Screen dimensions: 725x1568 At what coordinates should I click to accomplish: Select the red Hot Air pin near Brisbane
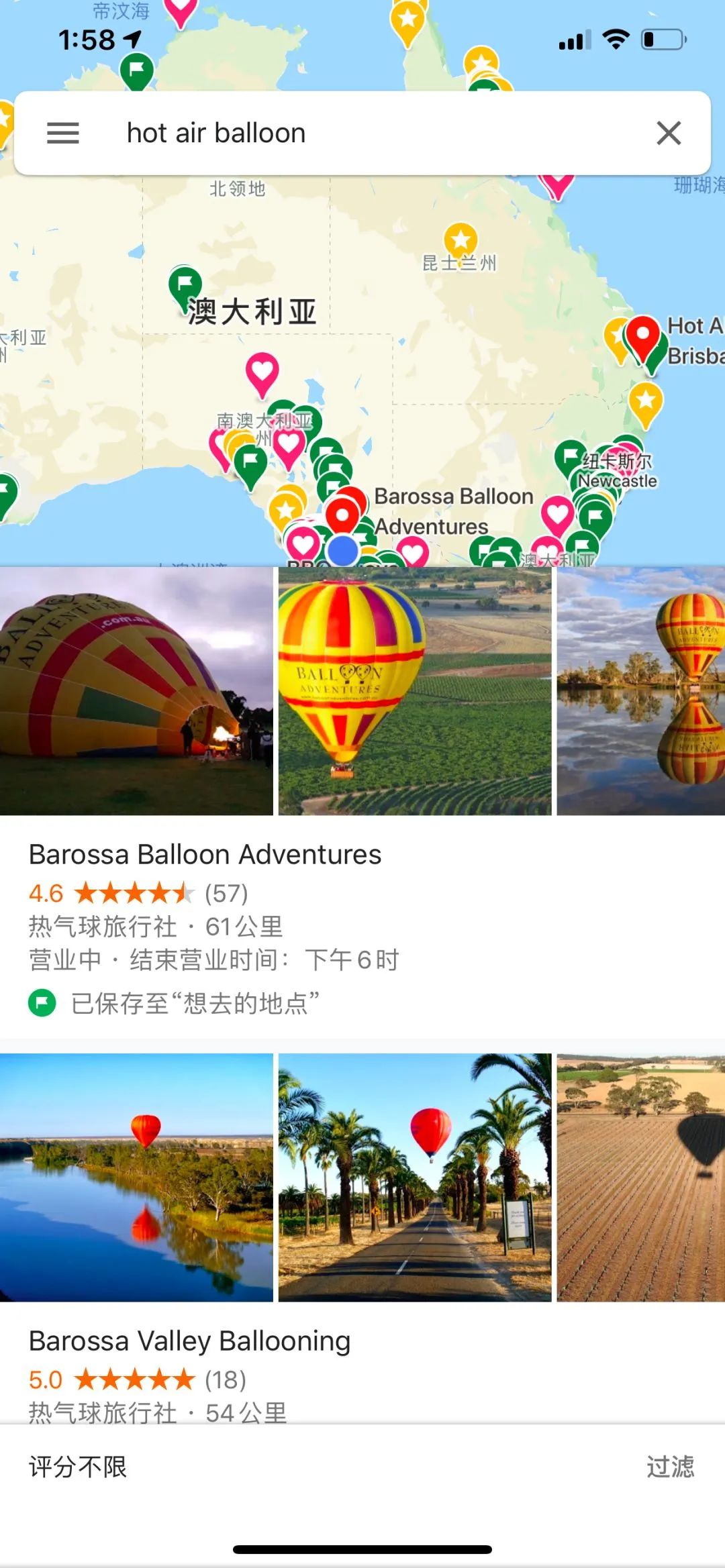(x=642, y=335)
